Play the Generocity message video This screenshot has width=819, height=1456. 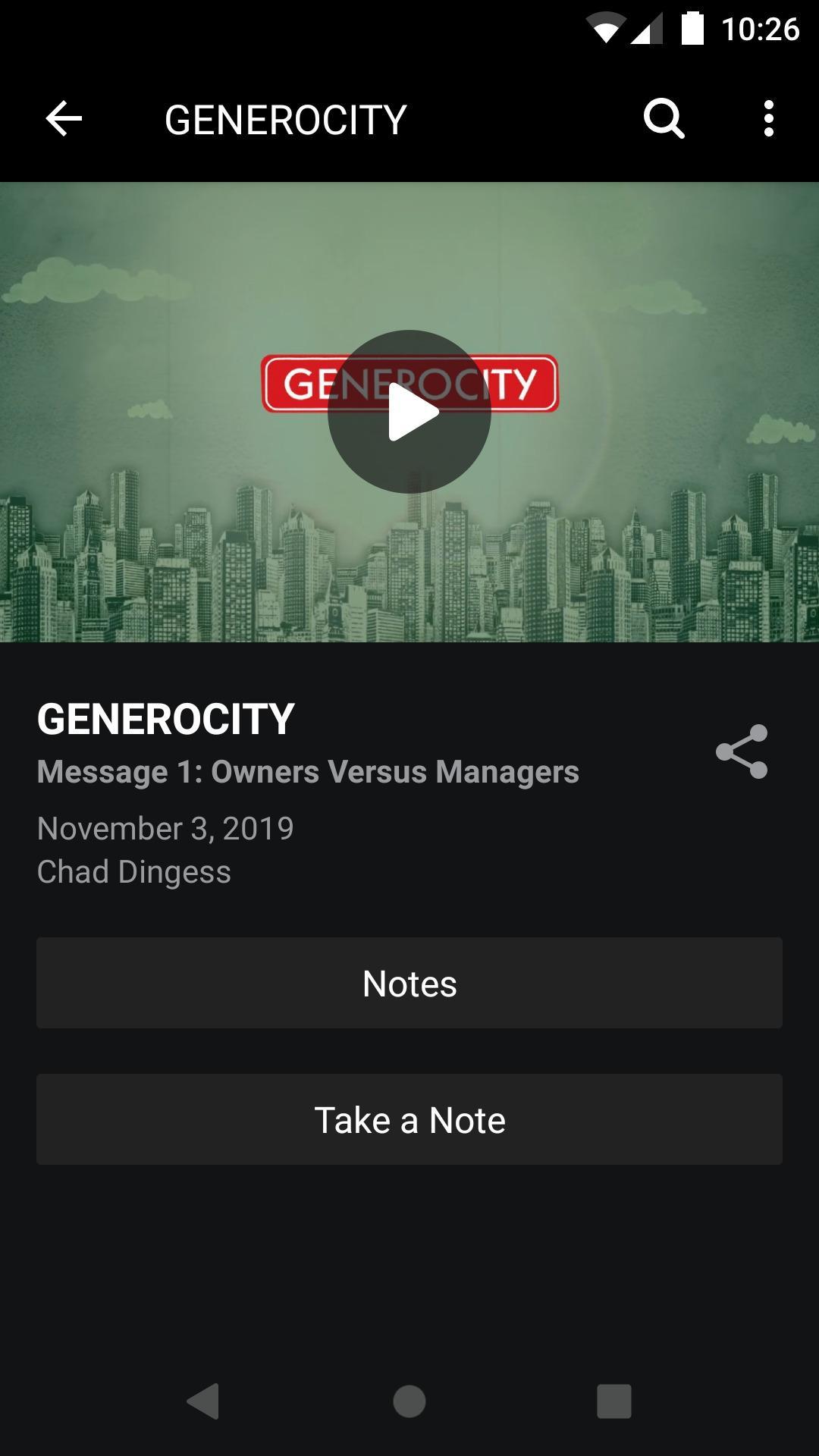point(409,412)
